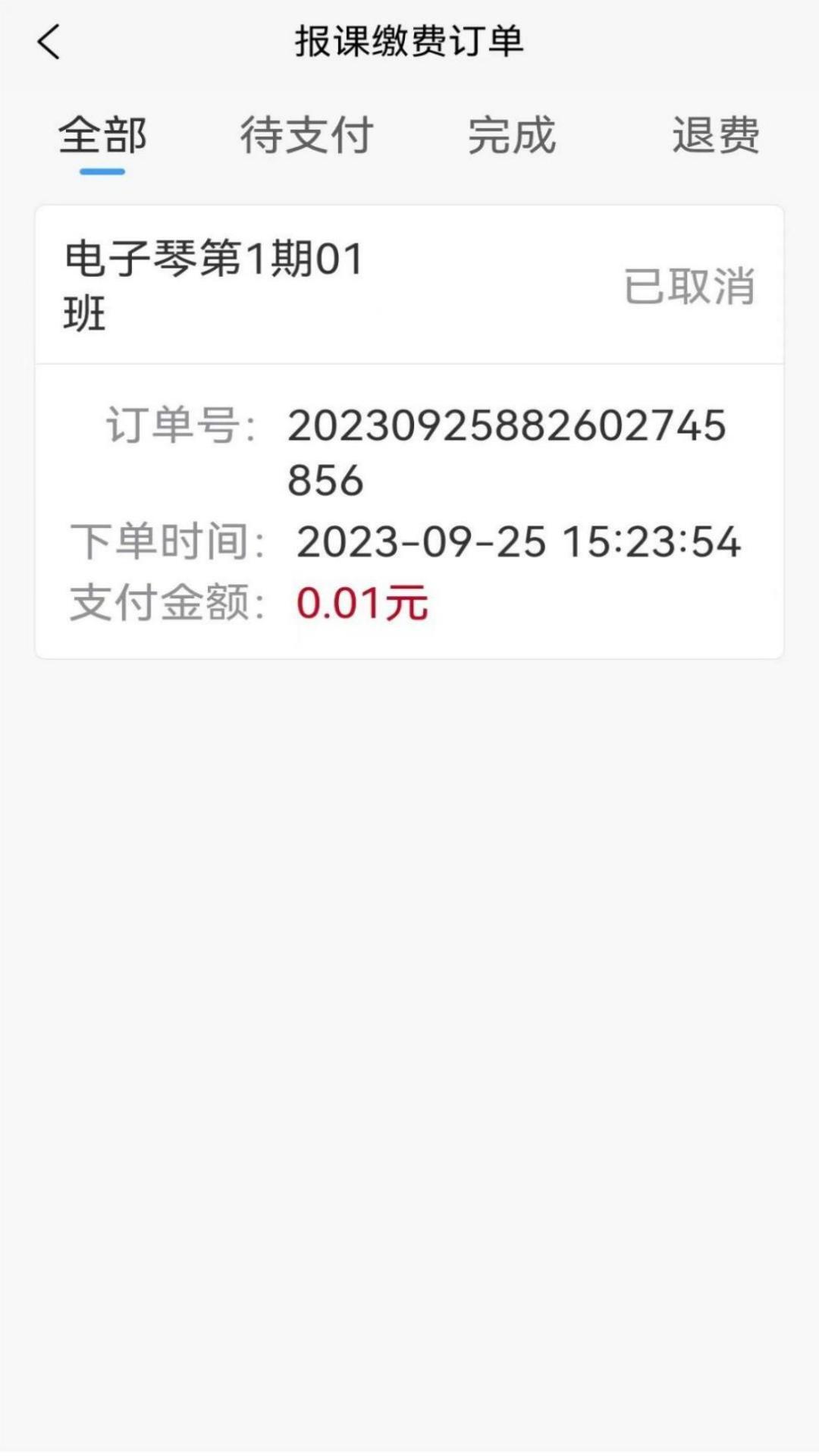The image size is (819, 1456).
Task: Tap the order details section of card
Action: tap(409, 516)
